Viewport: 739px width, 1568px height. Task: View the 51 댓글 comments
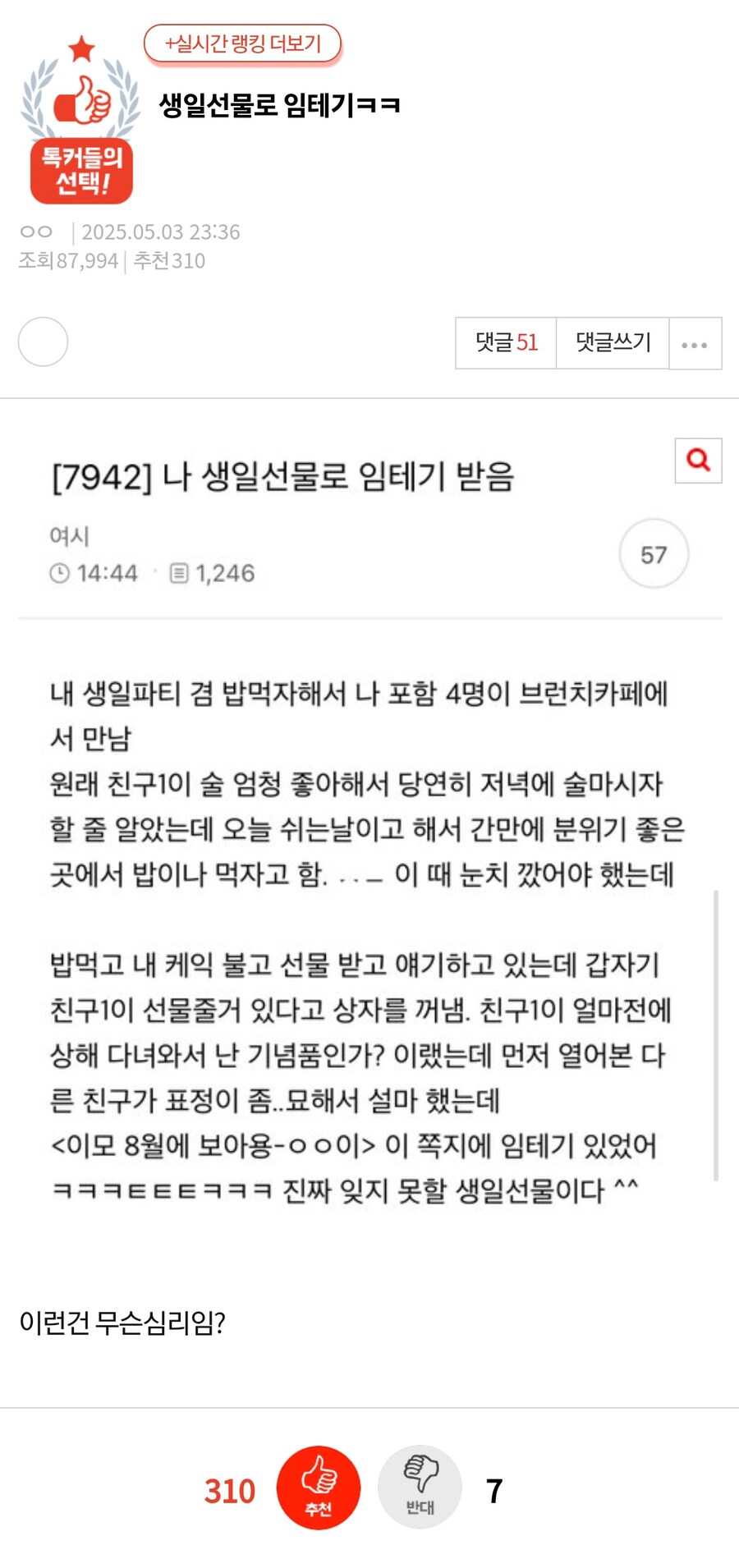coord(506,342)
